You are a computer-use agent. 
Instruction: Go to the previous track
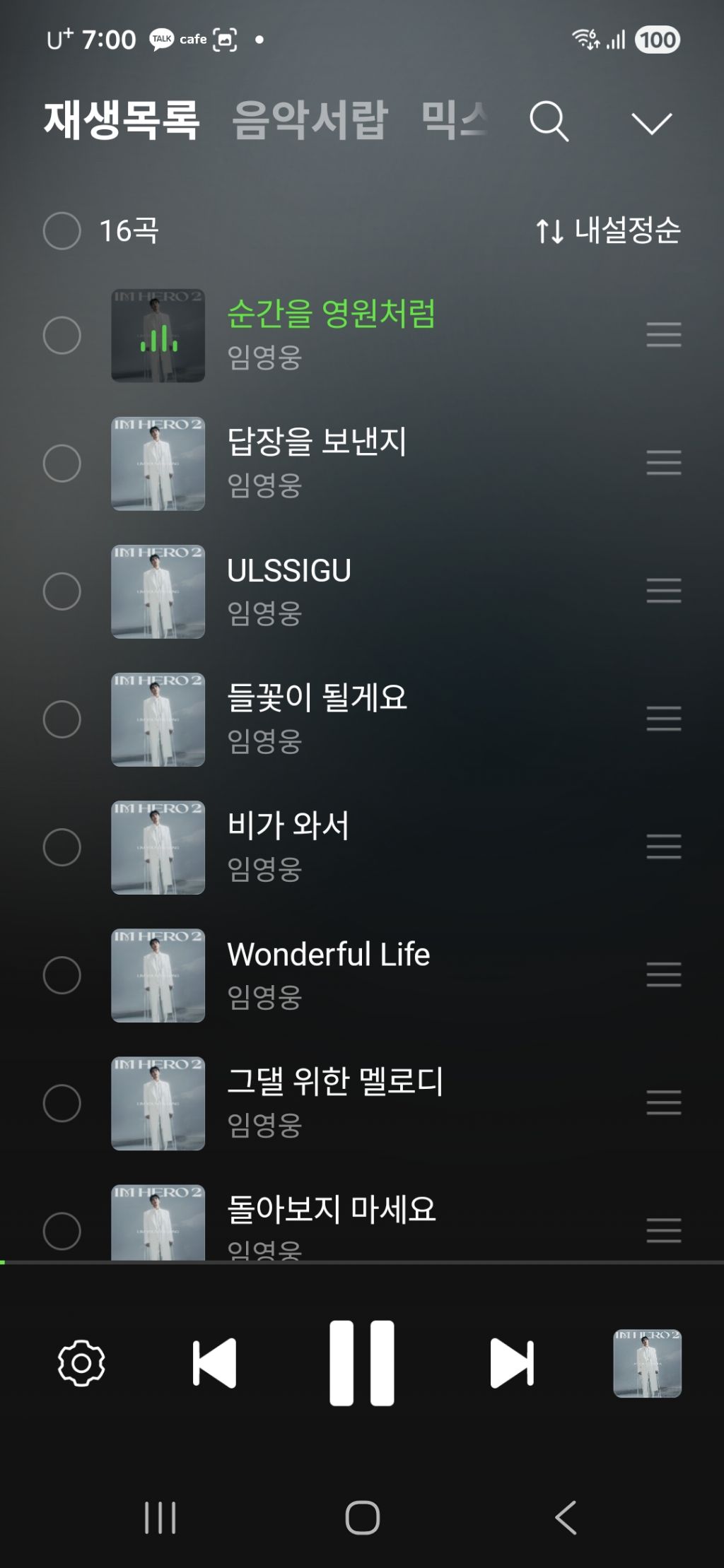click(x=214, y=1362)
